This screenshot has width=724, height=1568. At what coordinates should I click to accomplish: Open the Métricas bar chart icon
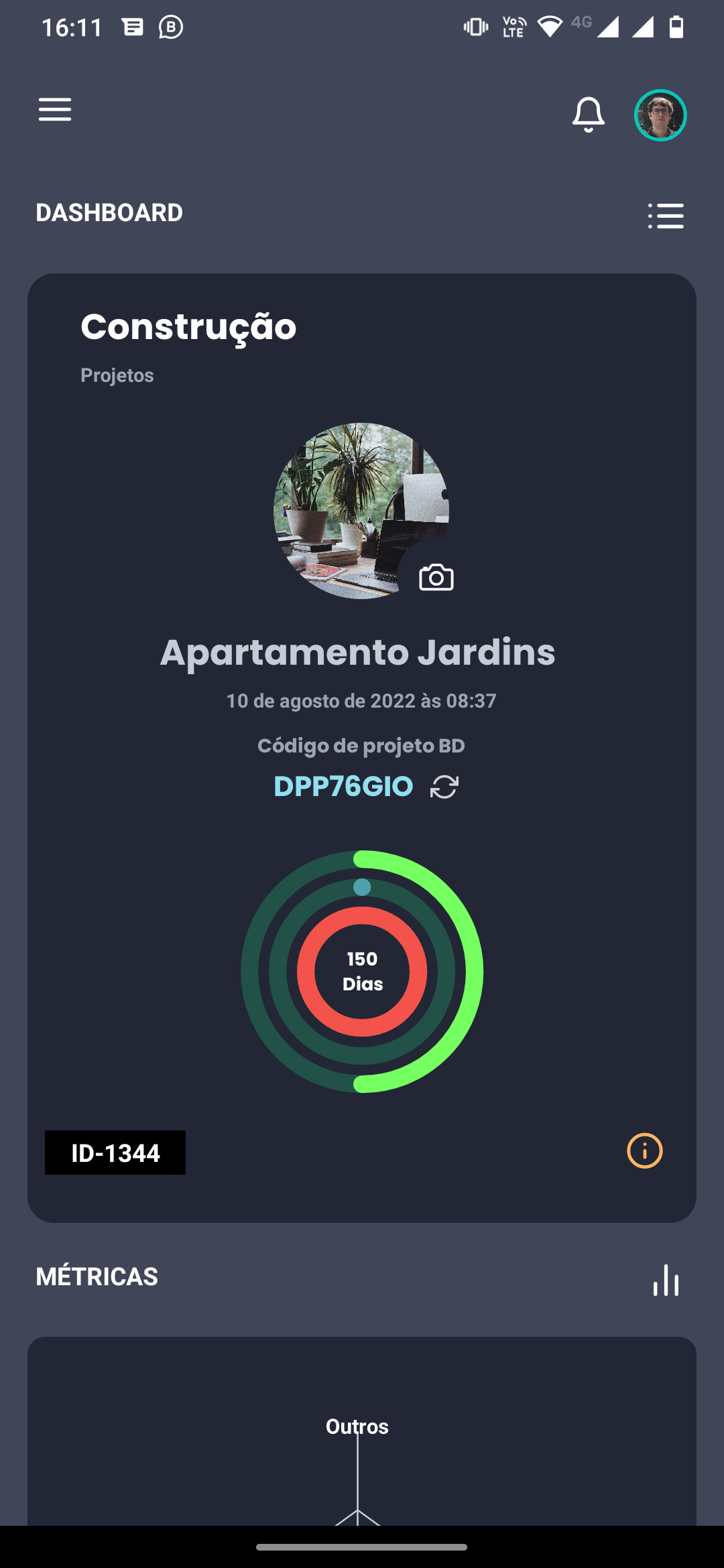666,1280
